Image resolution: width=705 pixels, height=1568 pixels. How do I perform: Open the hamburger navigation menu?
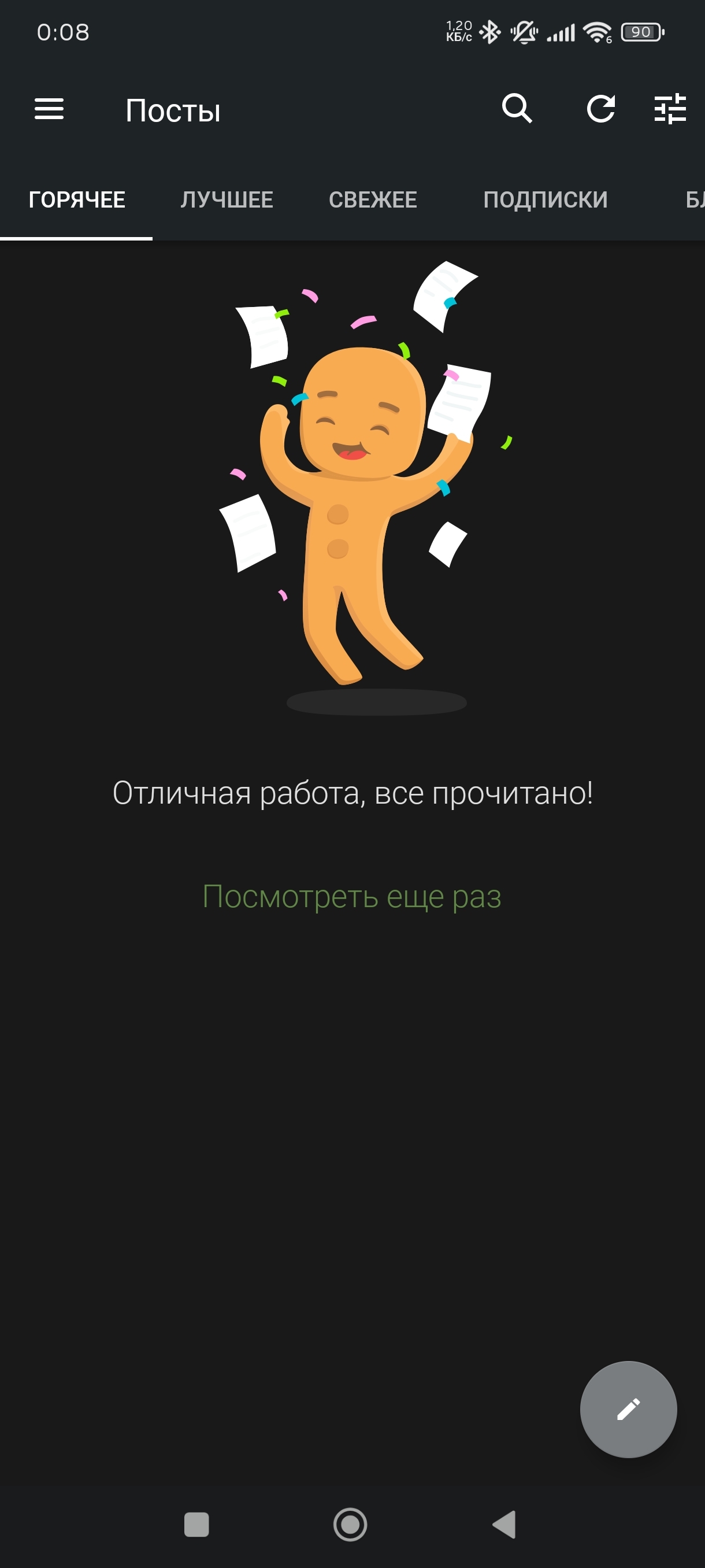tap(49, 110)
